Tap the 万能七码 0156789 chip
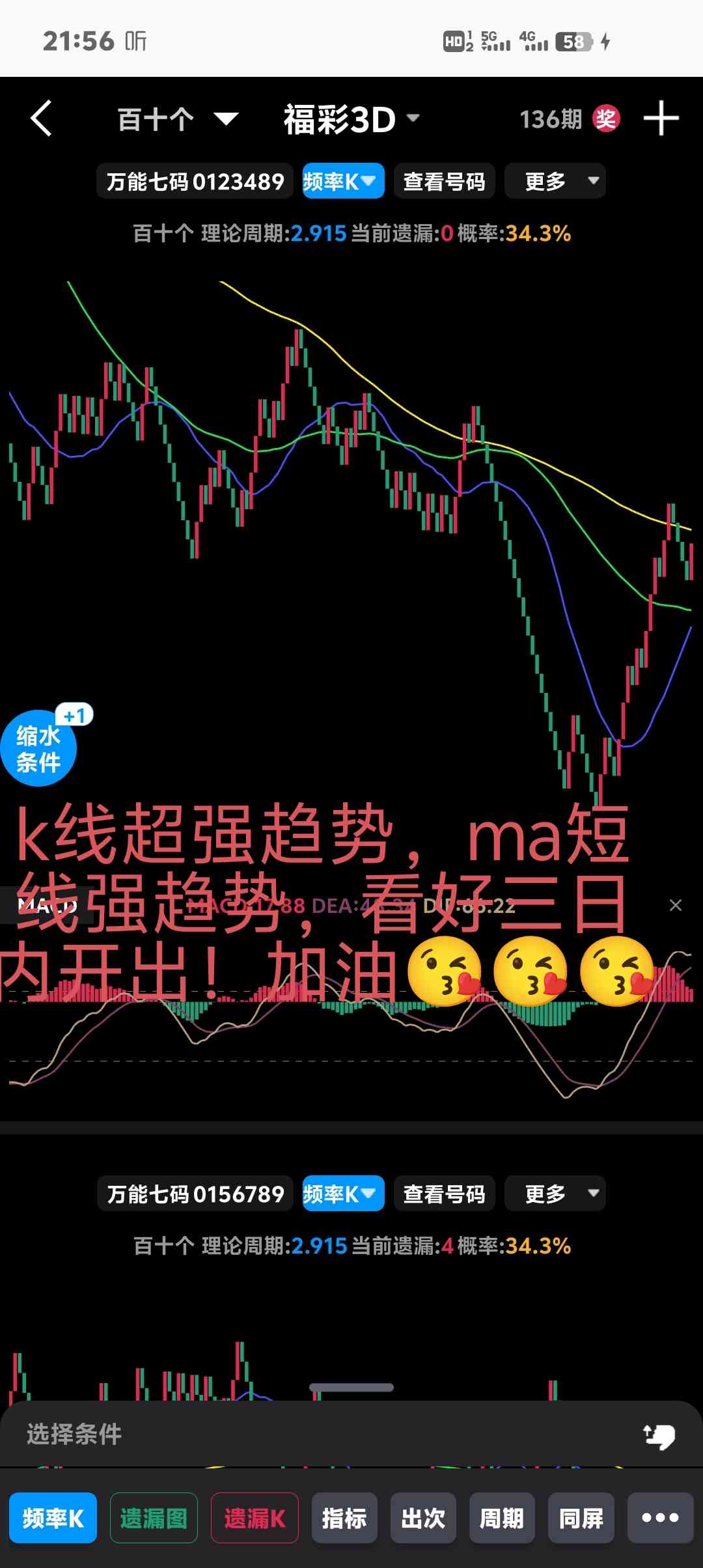The width and height of the screenshot is (703, 1568). pos(195,1194)
